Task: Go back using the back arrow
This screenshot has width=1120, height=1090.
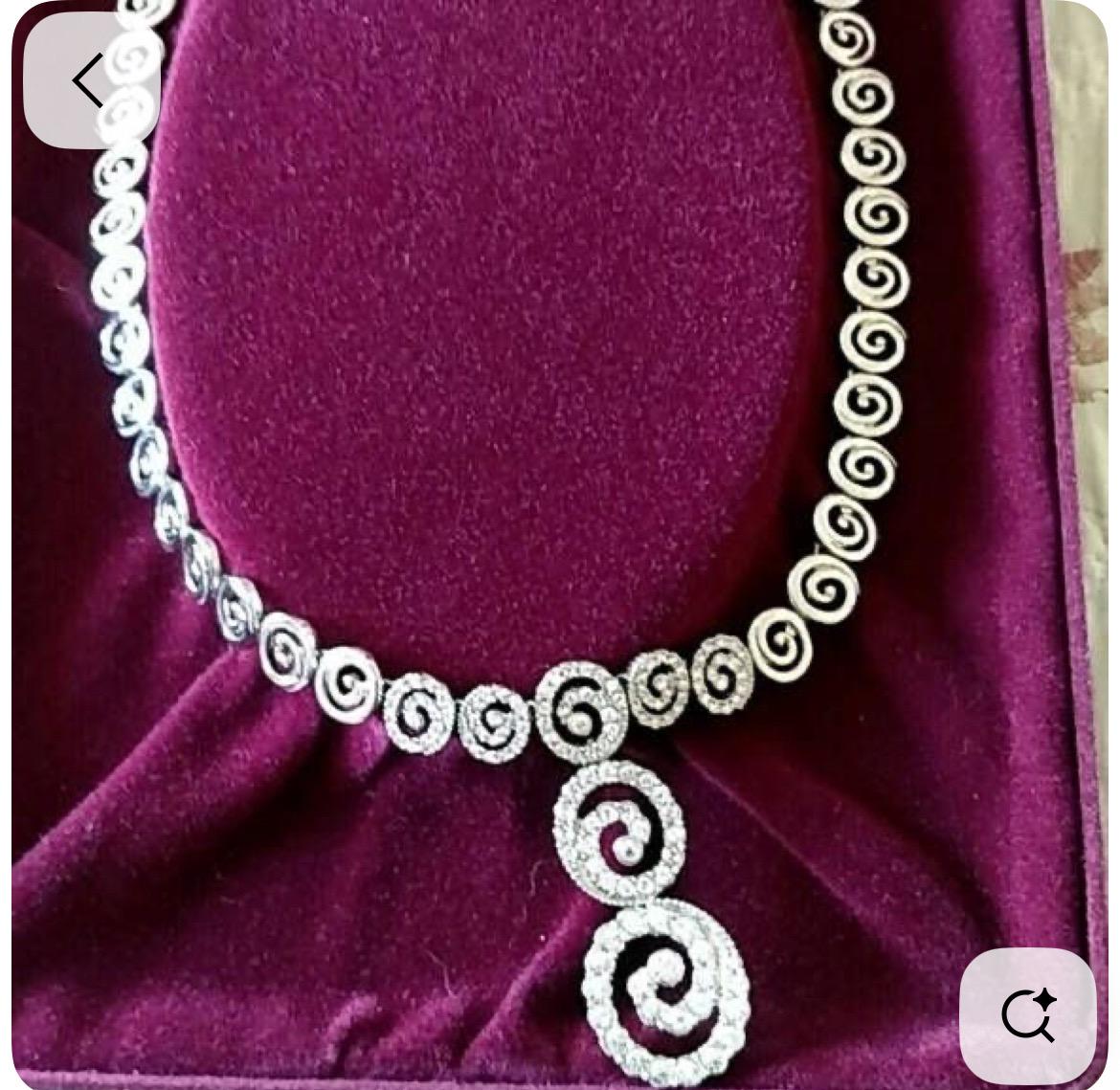Action: coord(91,80)
